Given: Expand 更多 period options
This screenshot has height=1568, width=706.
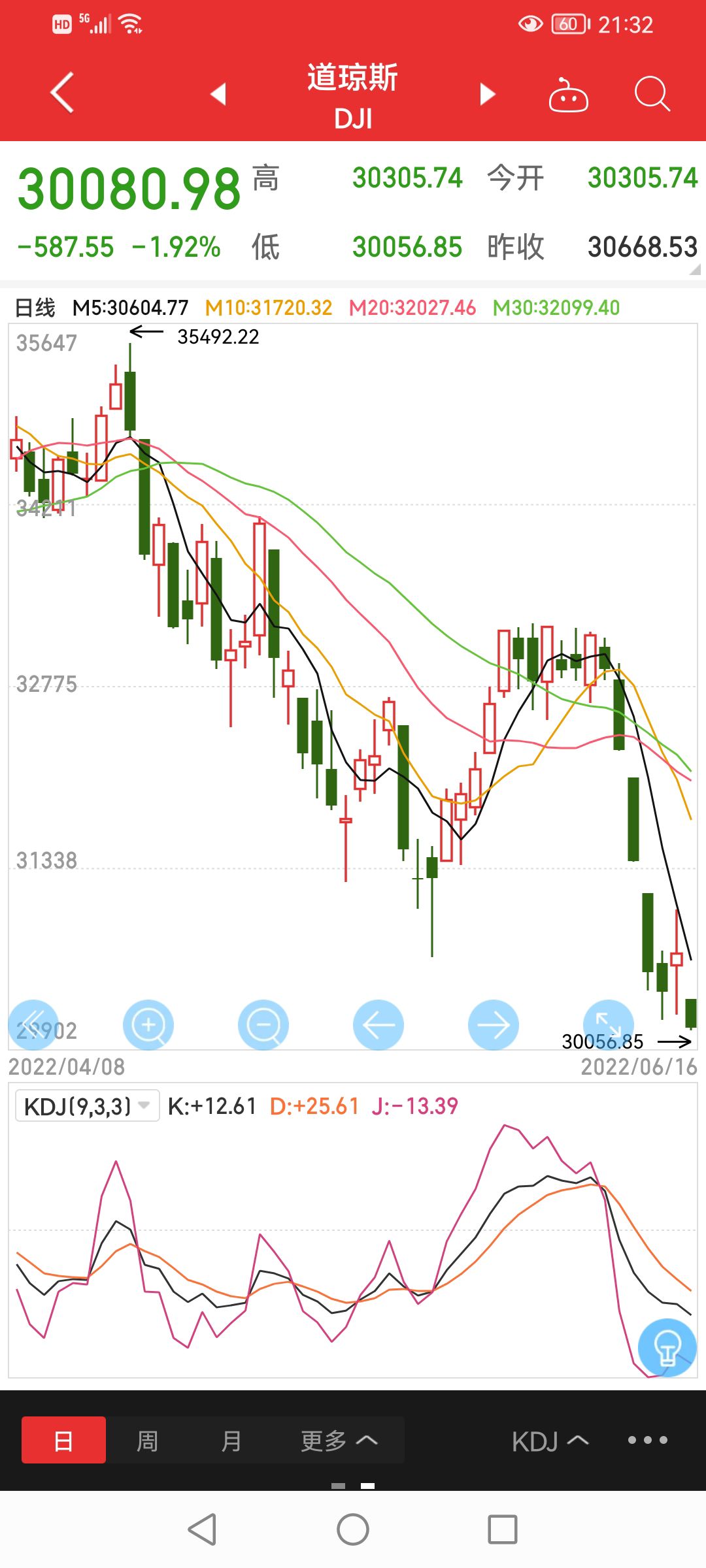Looking at the screenshot, I should [x=339, y=1440].
